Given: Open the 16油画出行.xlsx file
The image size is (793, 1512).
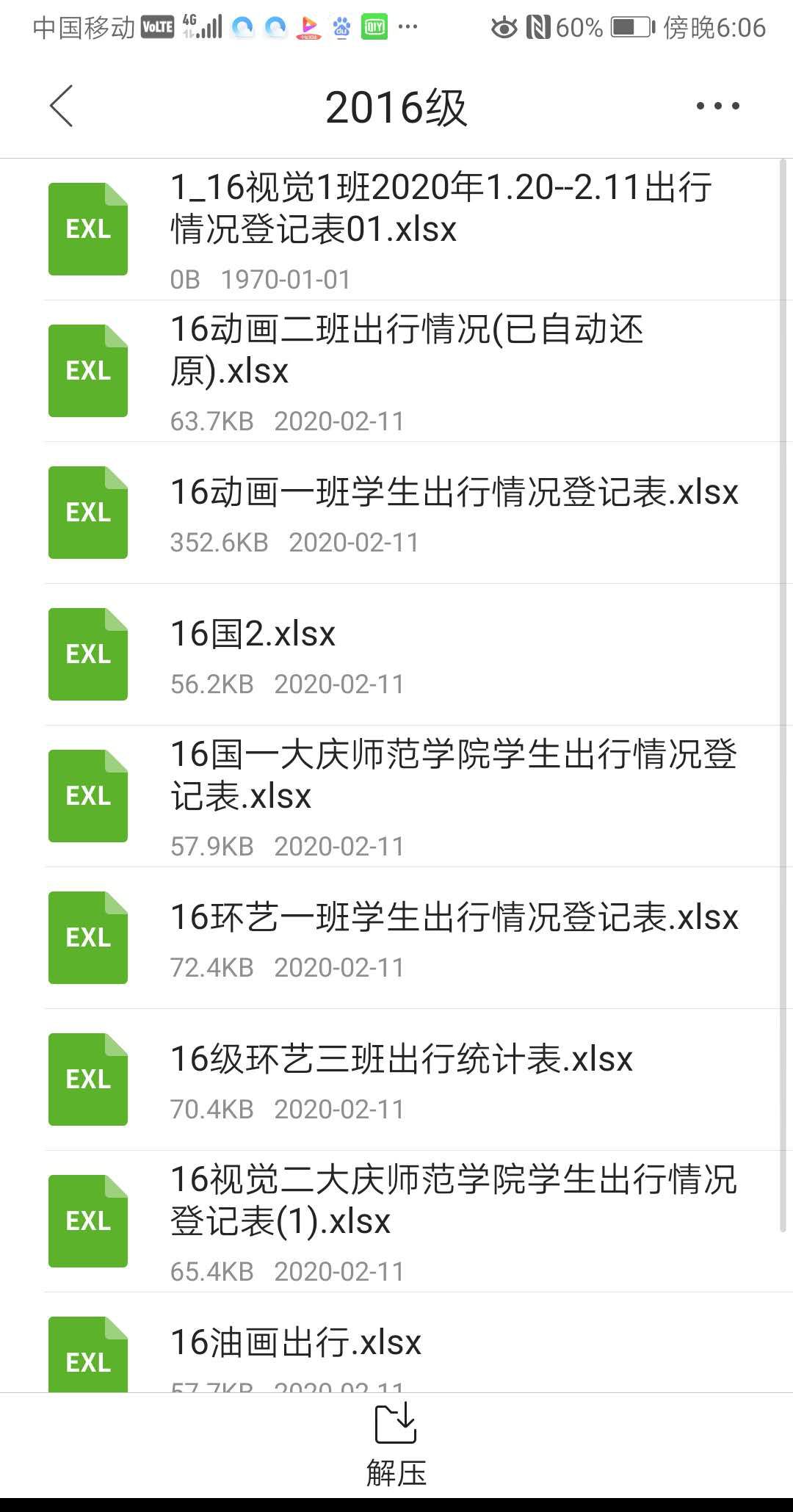Looking at the screenshot, I should (x=396, y=1343).
